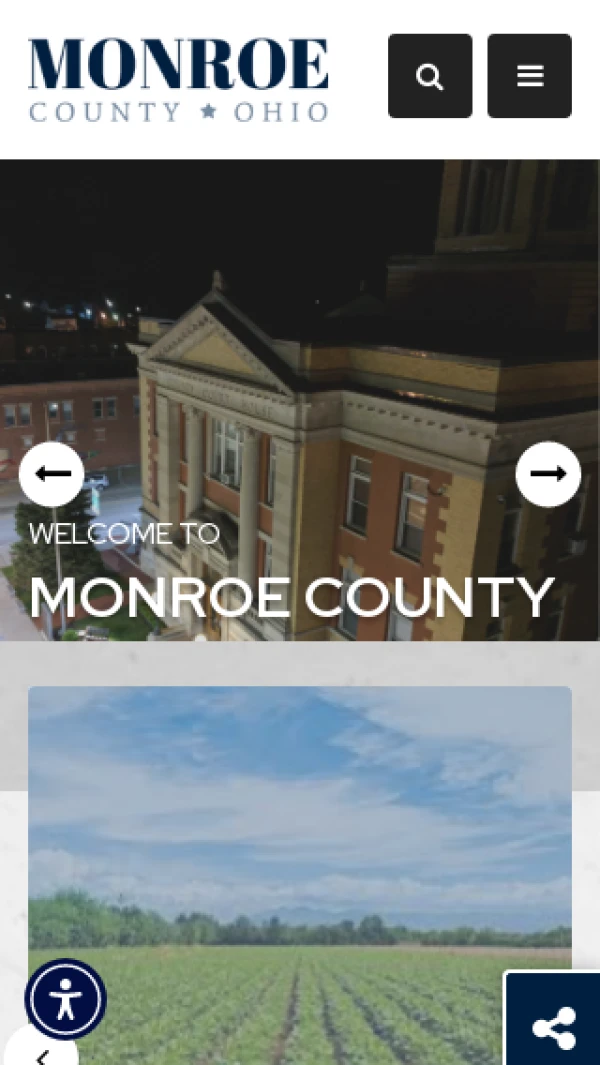Viewport: 600px width, 1065px height.
Task: Go to the previous slide in the banner
Action: 51,474
